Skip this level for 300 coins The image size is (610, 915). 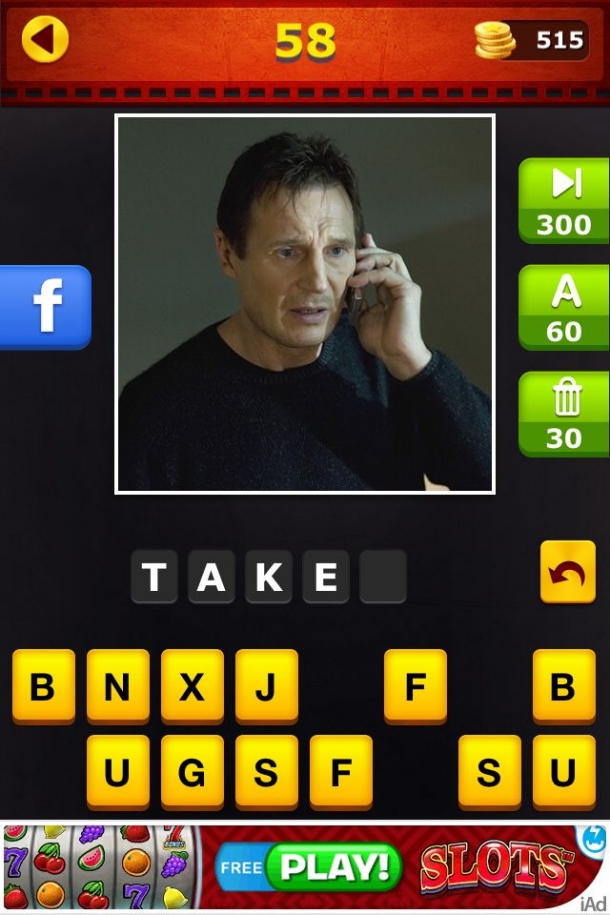point(564,201)
